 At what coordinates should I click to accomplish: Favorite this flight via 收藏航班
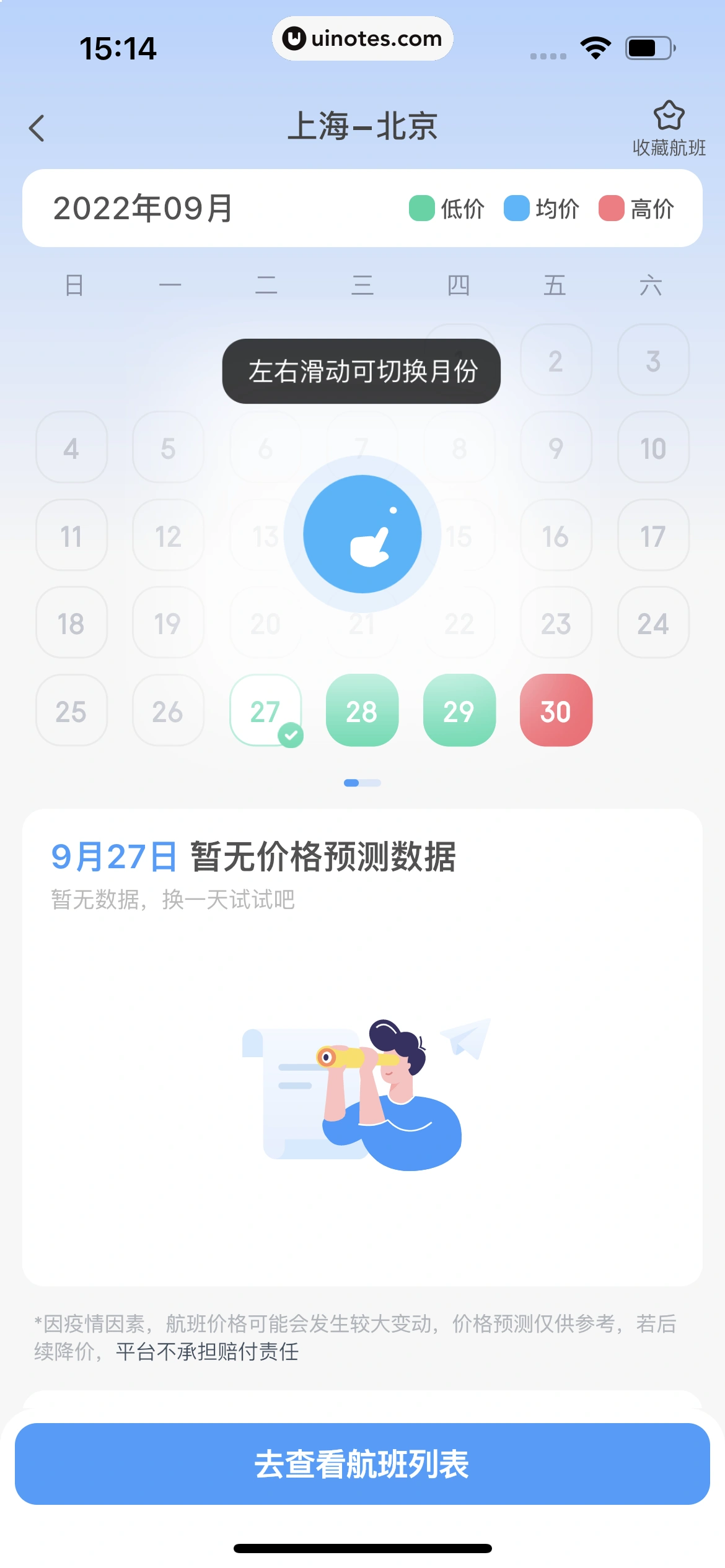669,128
